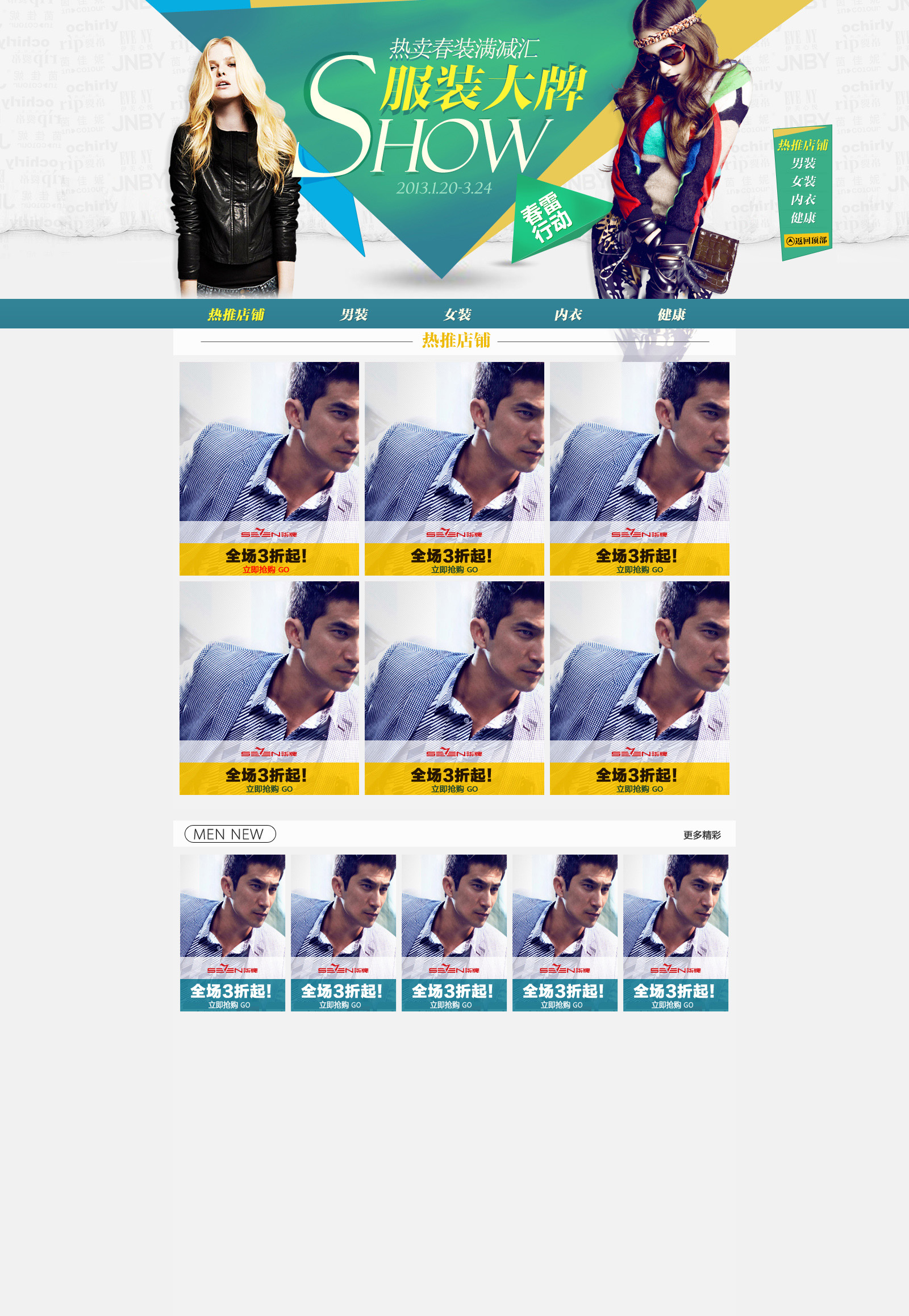Viewport: 909px width, 1316px height.
Task: Select 热推店铺 in the teal navigation bar
Action: click(236, 314)
